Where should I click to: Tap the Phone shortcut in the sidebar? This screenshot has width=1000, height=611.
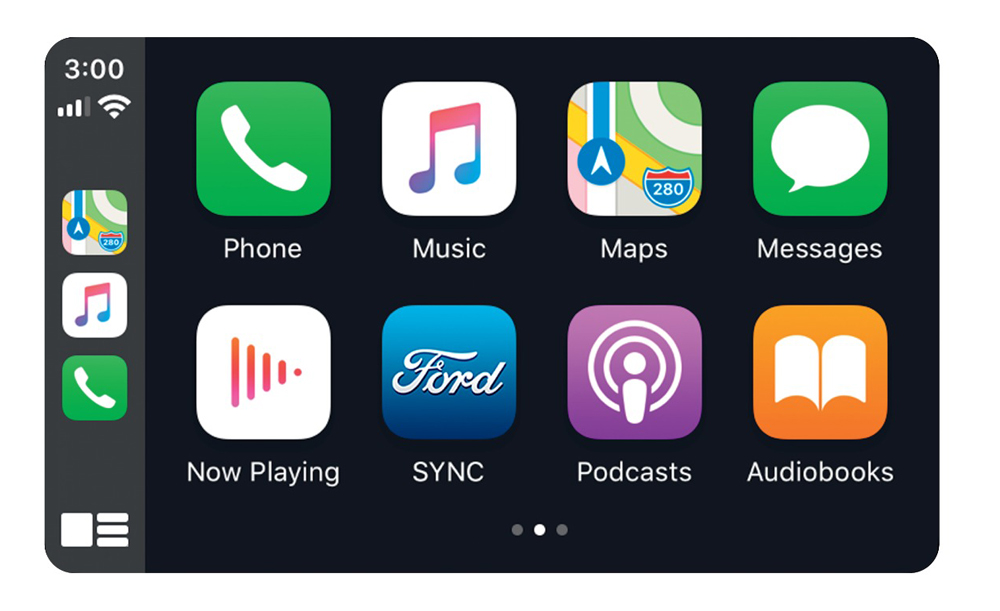tap(95, 388)
